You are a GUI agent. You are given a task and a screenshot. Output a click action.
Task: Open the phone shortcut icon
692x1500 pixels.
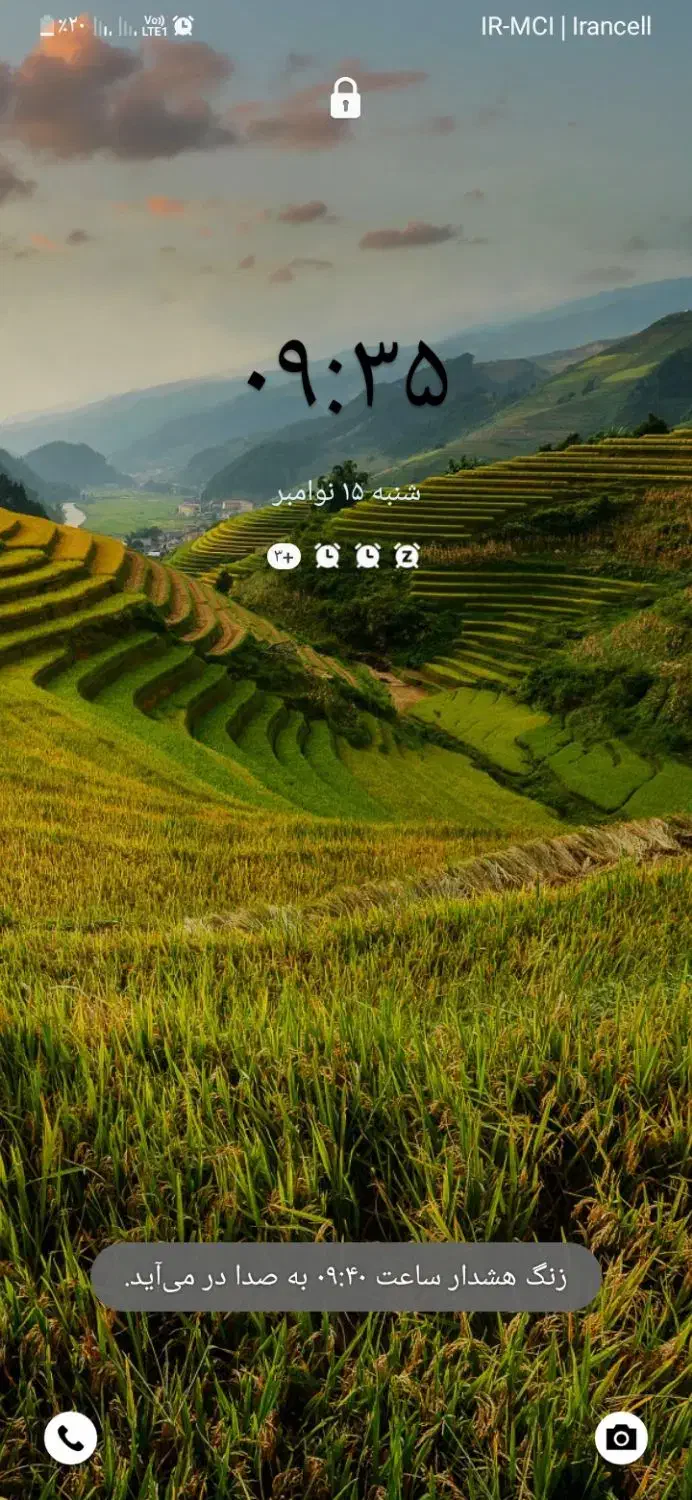pyautogui.click(x=71, y=1438)
